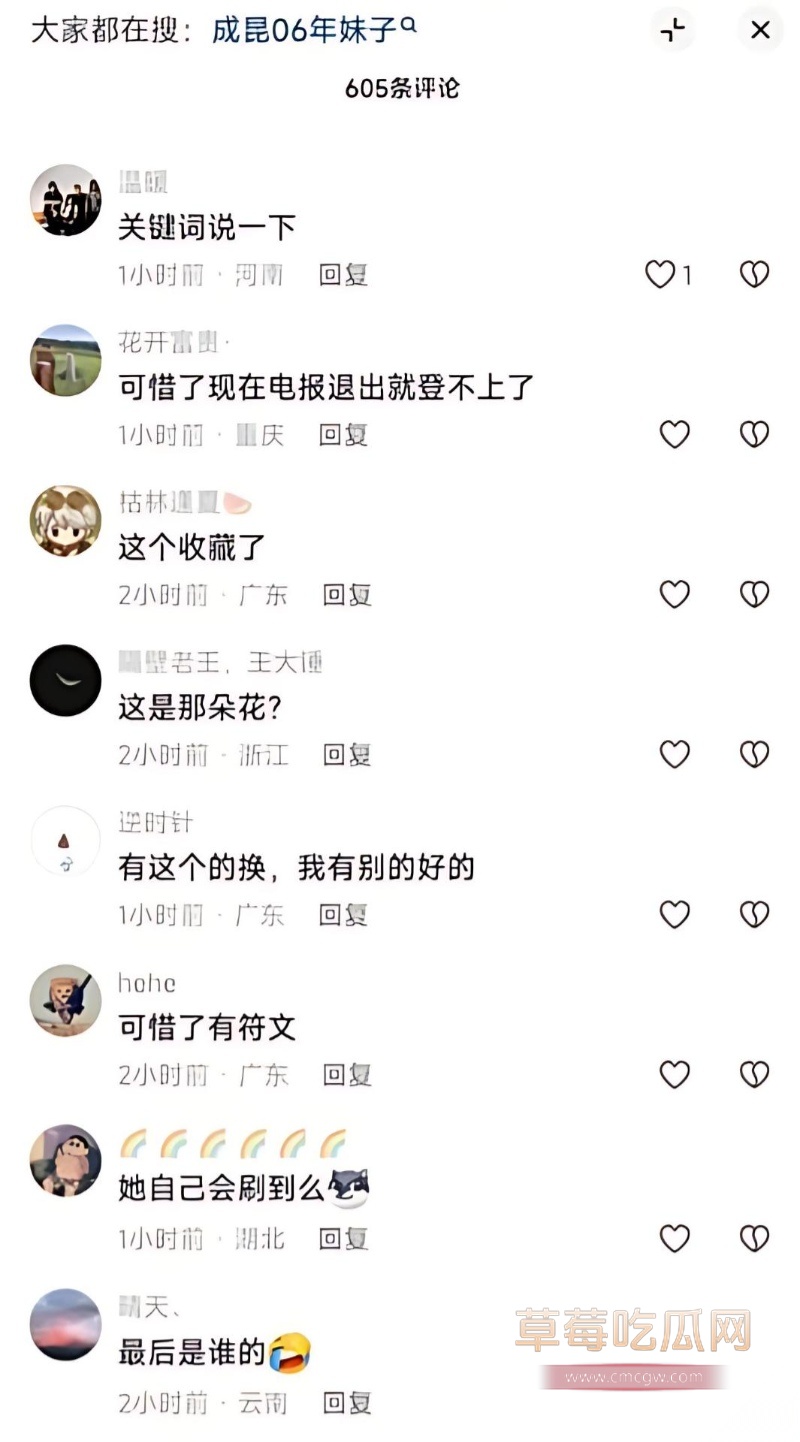Screen dimensions: 800x1442
Task: Tap the broken-heart icon on 花开富贵's comment
Action: (753, 434)
